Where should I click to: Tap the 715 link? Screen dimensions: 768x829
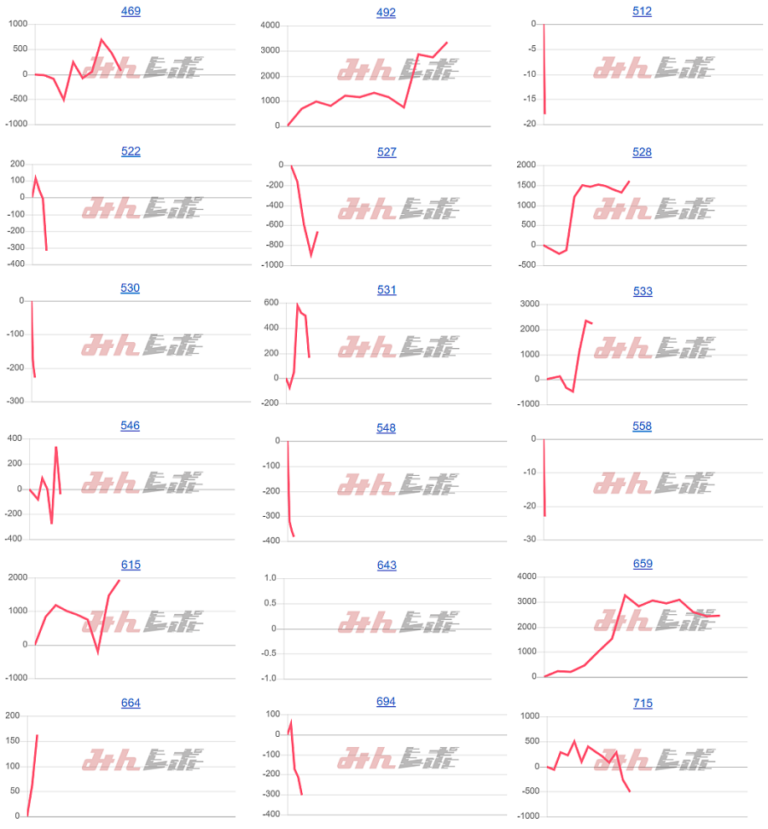click(x=642, y=703)
